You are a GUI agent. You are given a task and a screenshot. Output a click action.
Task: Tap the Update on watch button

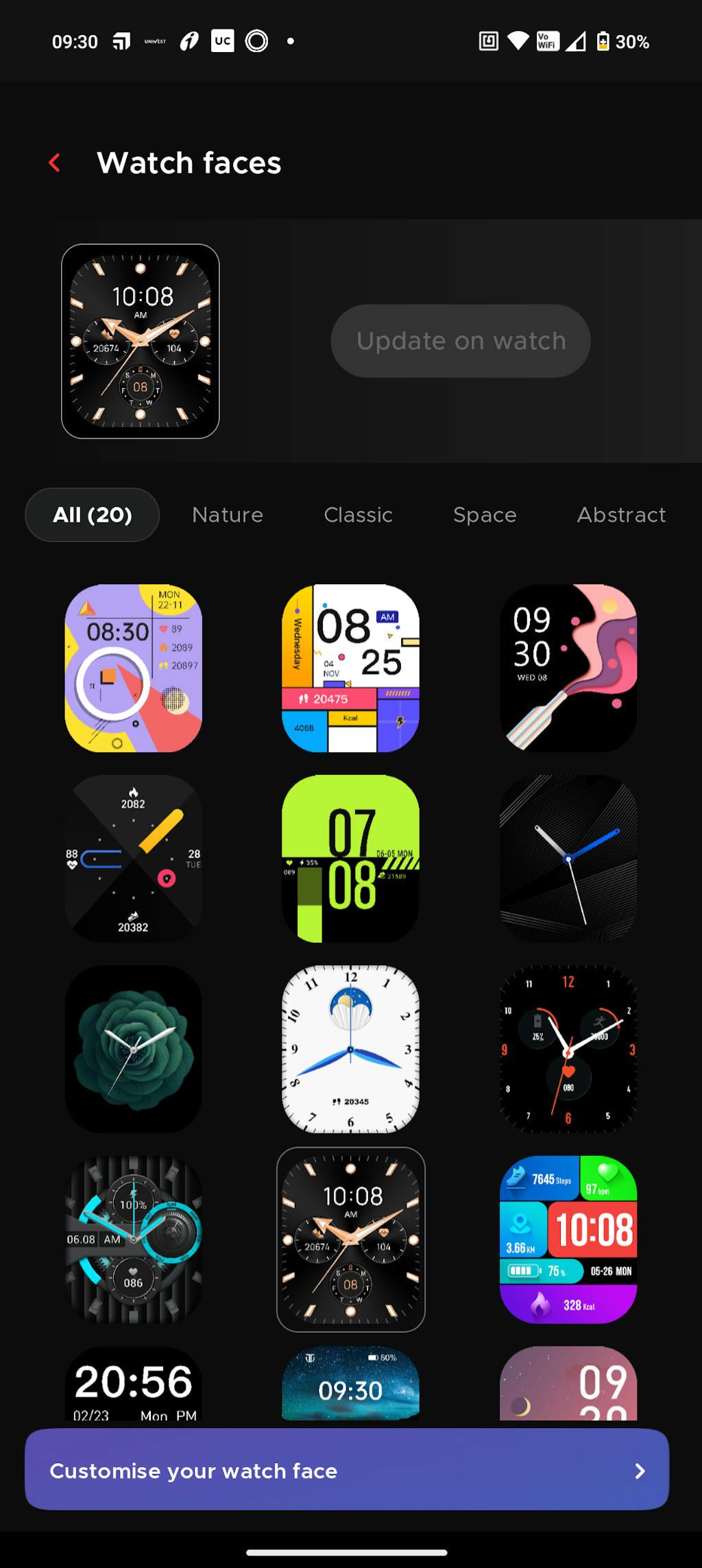point(461,341)
